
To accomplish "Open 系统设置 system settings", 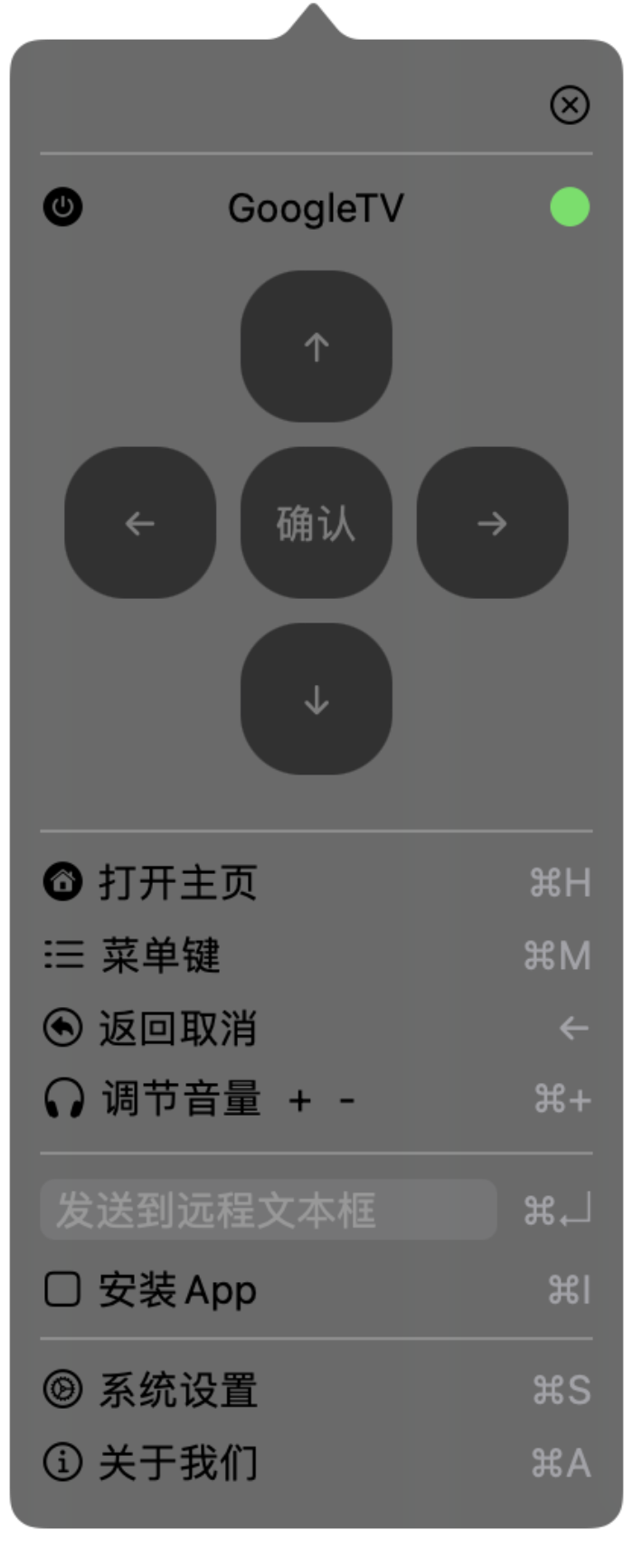I will click(x=178, y=1391).
